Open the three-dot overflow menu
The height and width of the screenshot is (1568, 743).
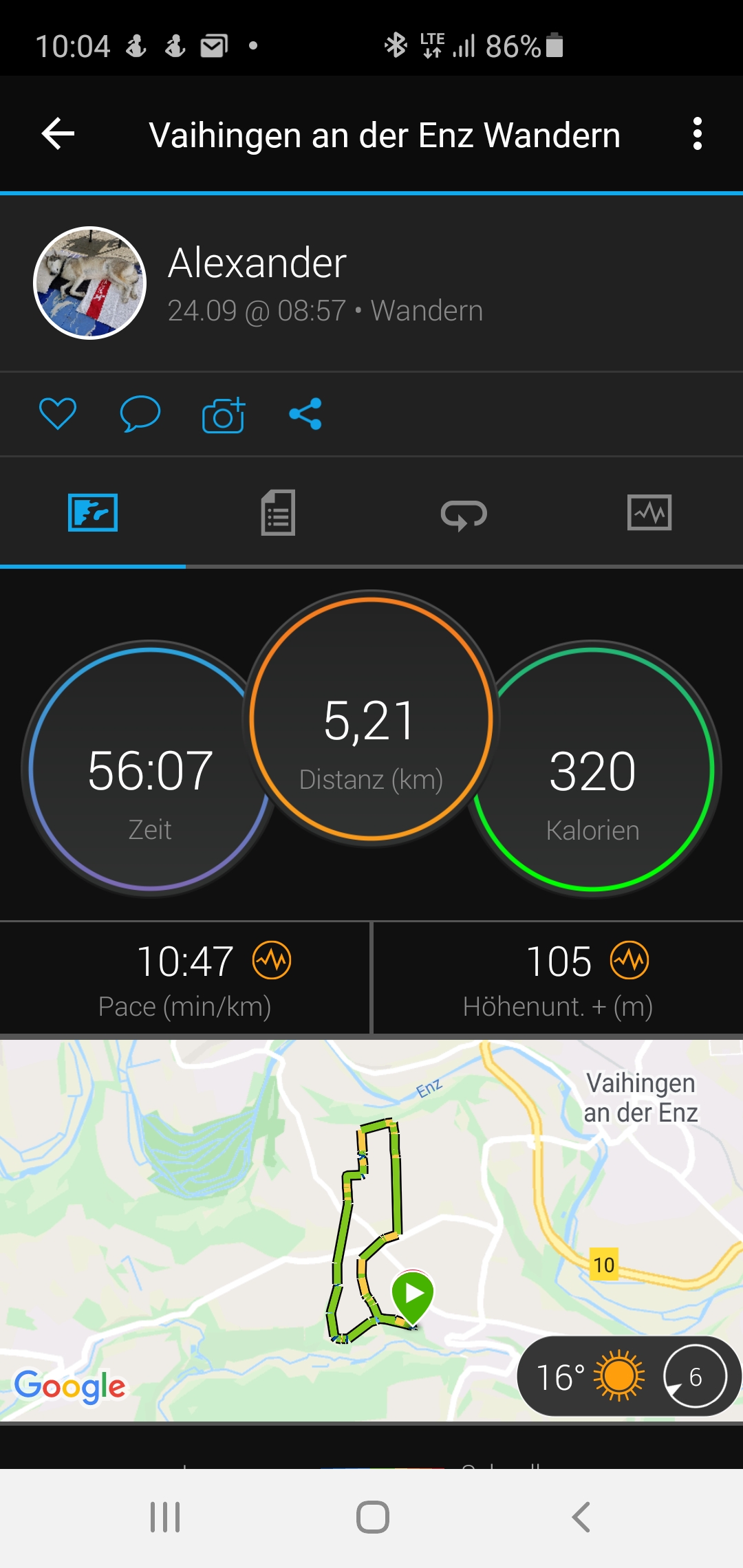tap(697, 133)
